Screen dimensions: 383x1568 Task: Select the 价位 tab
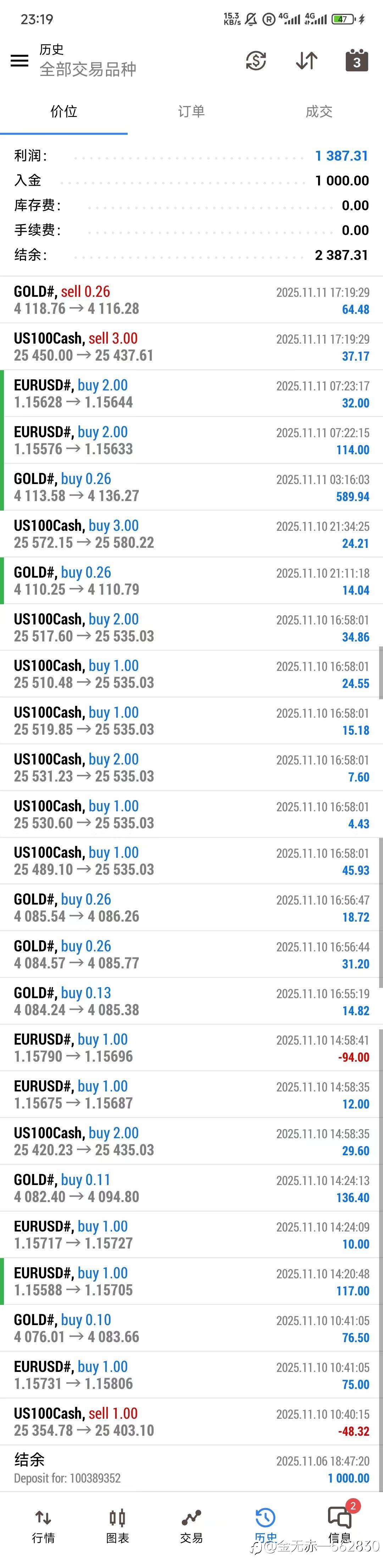(64, 111)
